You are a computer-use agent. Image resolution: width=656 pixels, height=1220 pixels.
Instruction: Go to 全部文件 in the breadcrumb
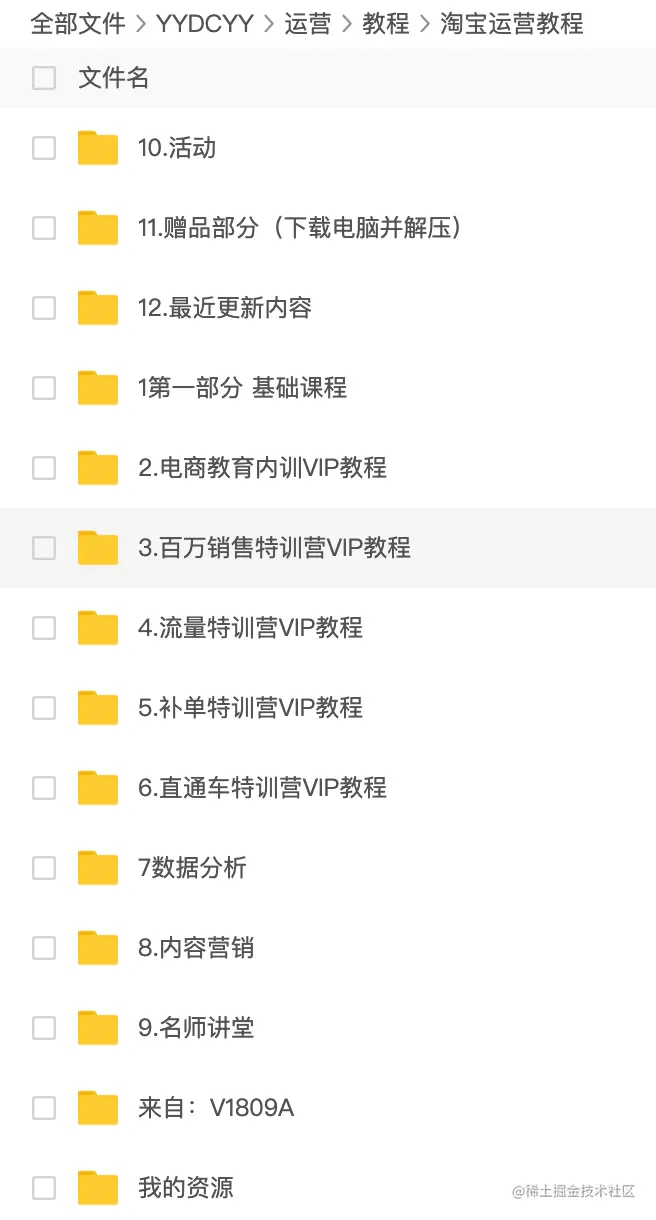78,24
